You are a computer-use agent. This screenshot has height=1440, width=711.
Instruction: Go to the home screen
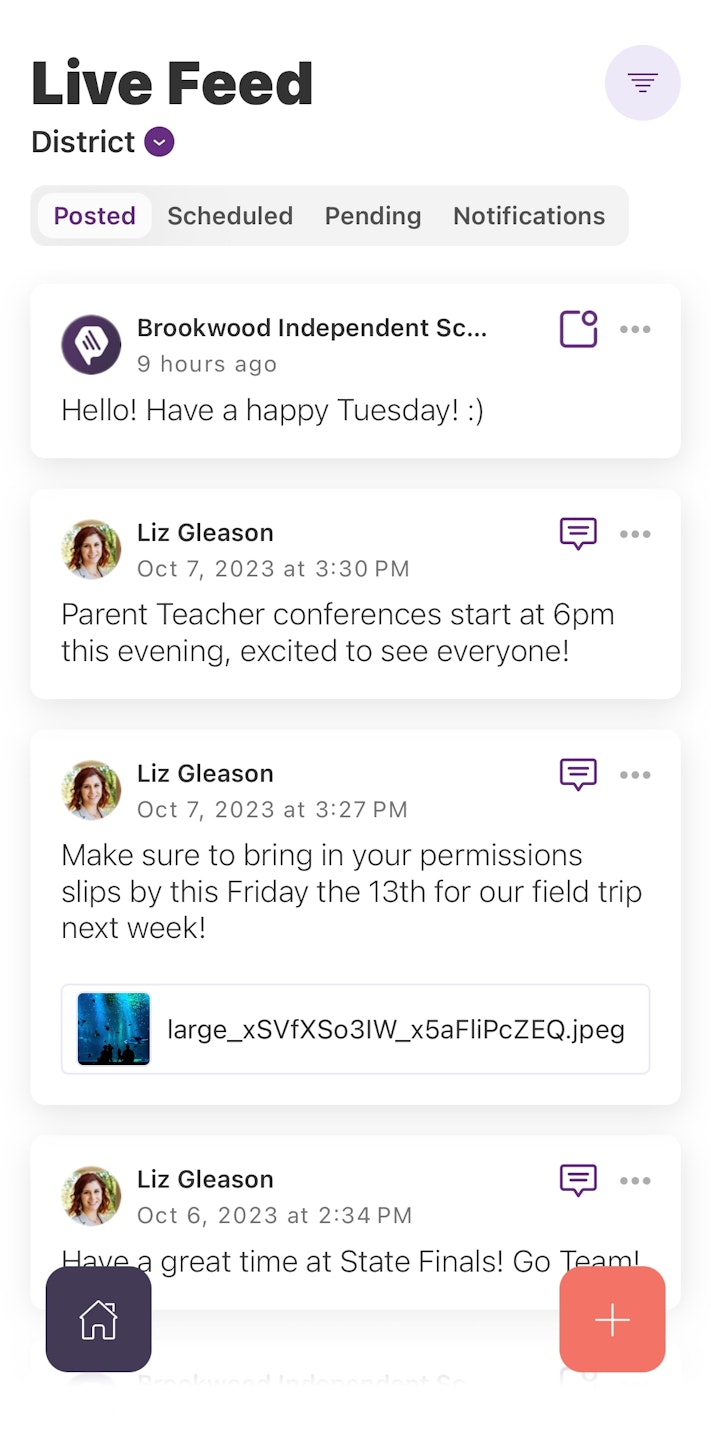[98, 1319]
